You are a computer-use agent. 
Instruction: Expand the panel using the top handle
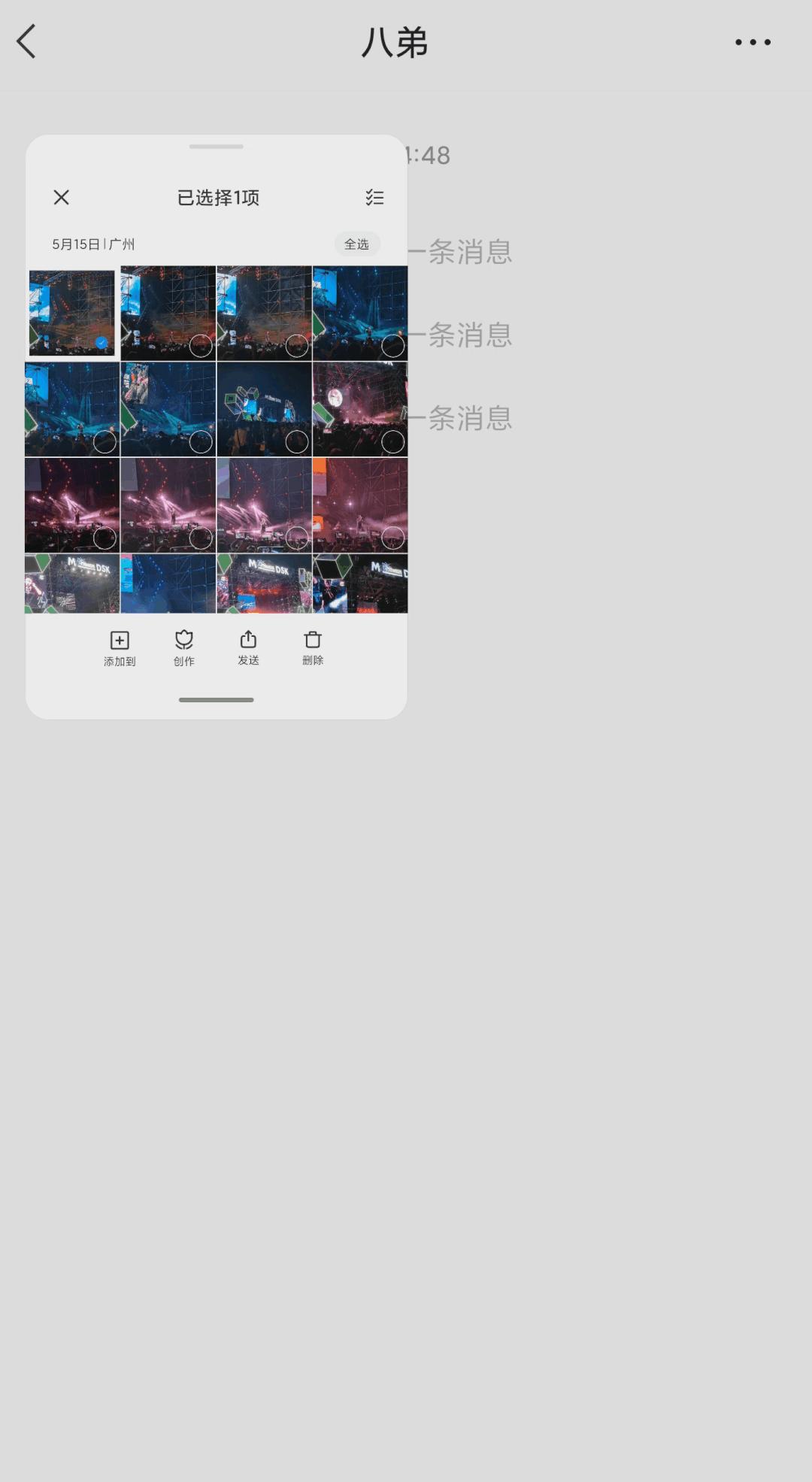point(216,148)
